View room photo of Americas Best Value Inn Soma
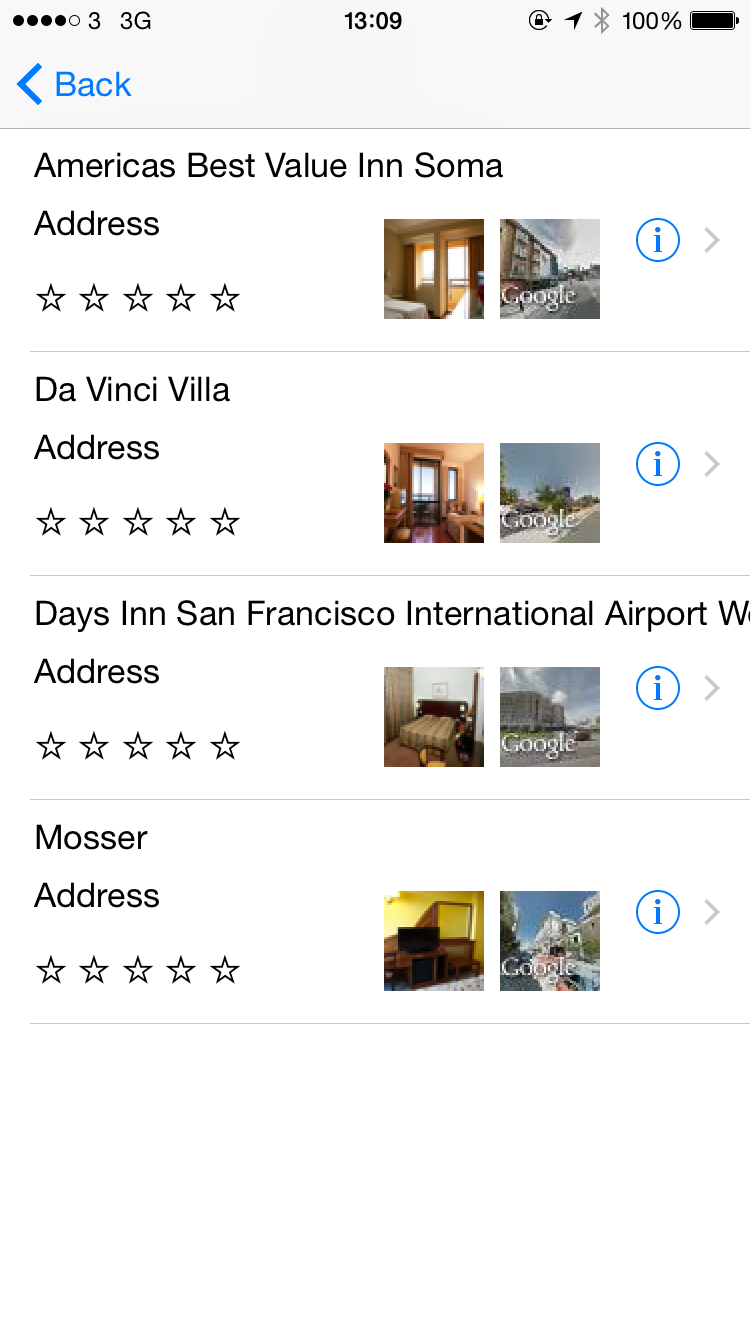 (x=433, y=269)
